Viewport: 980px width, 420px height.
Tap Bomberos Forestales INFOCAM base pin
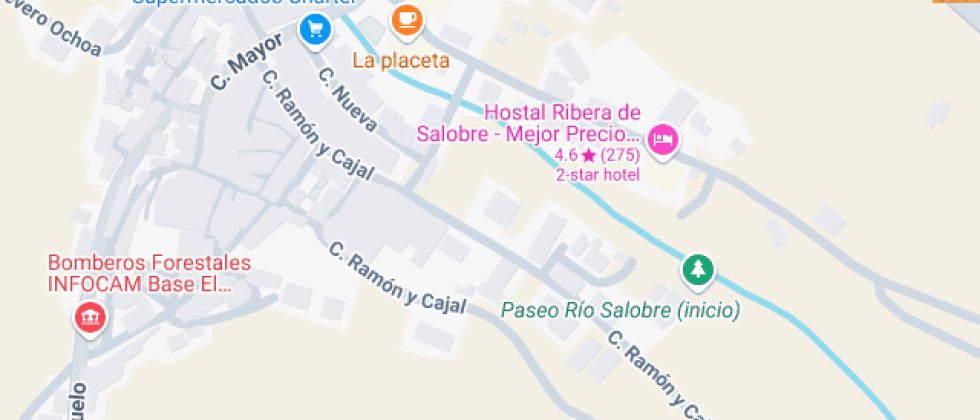pos(89,319)
